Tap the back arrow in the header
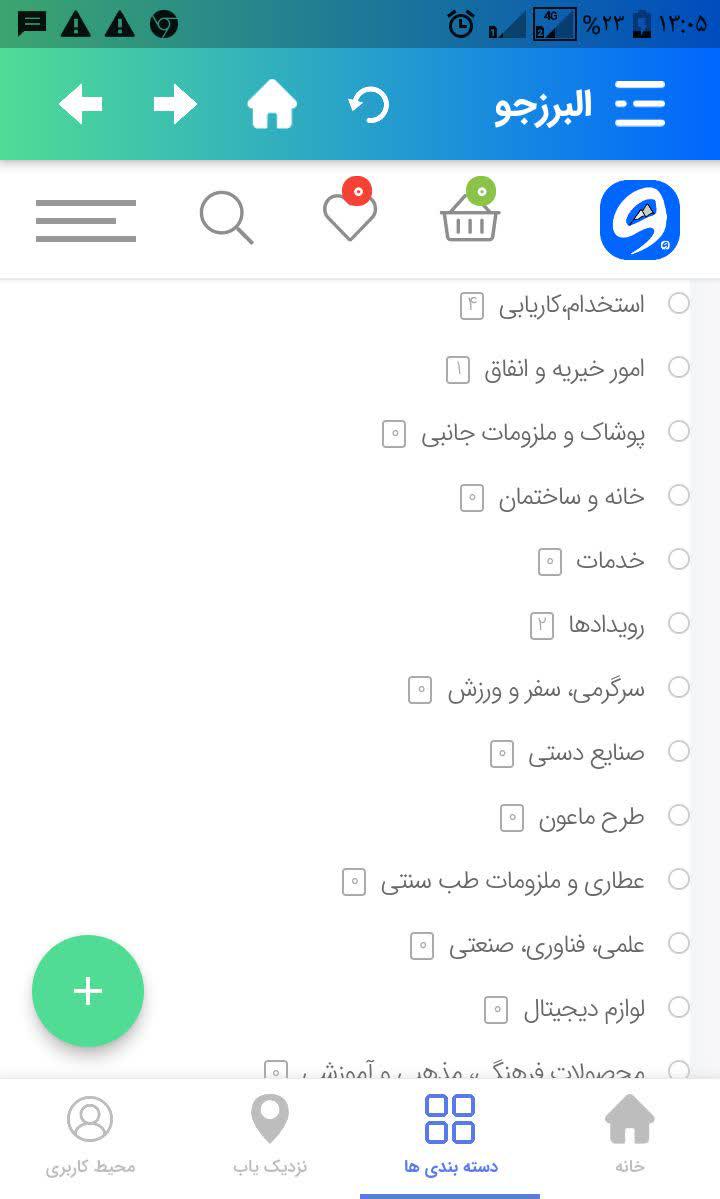Image resolution: width=720 pixels, height=1199 pixels. (x=80, y=104)
